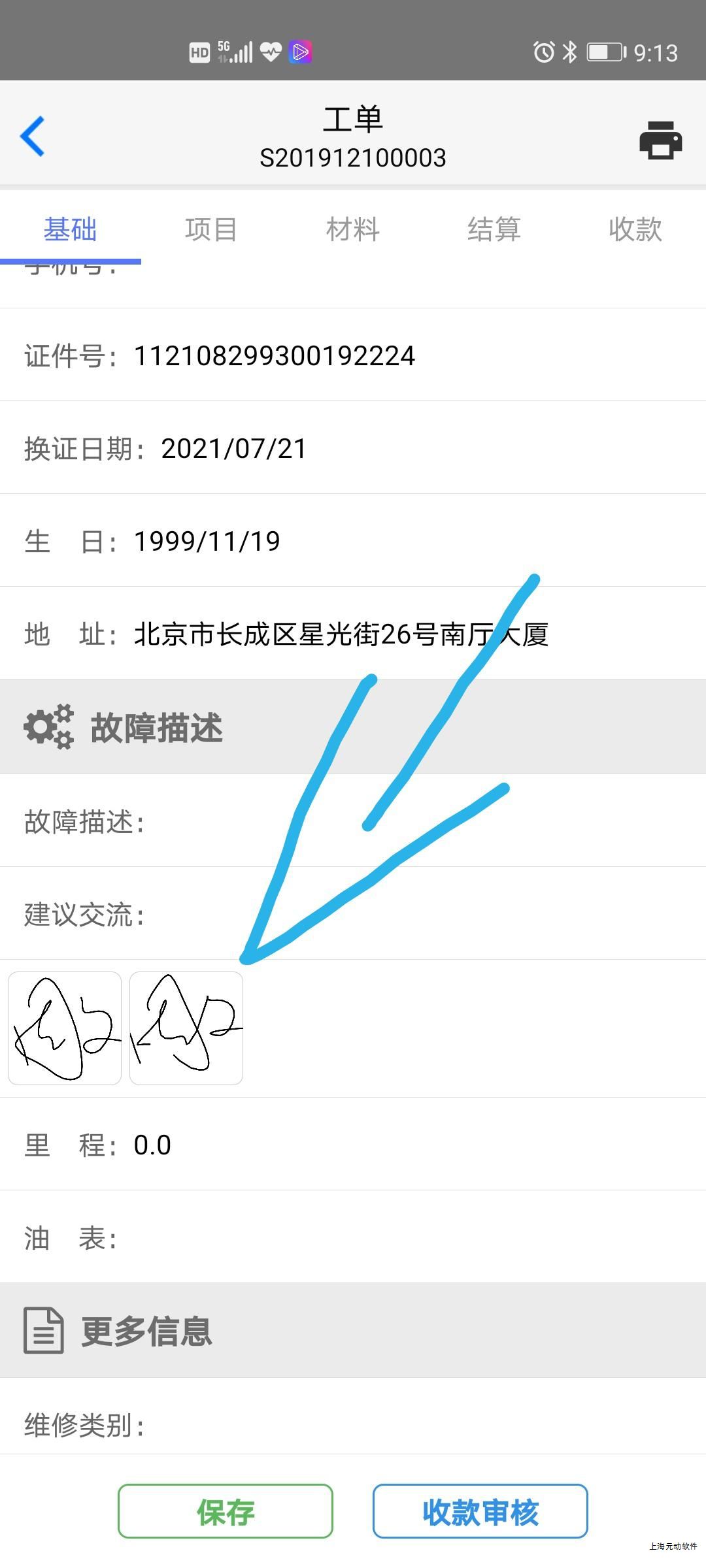
Task: Tap the green 保存 button
Action: click(x=226, y=1512)
